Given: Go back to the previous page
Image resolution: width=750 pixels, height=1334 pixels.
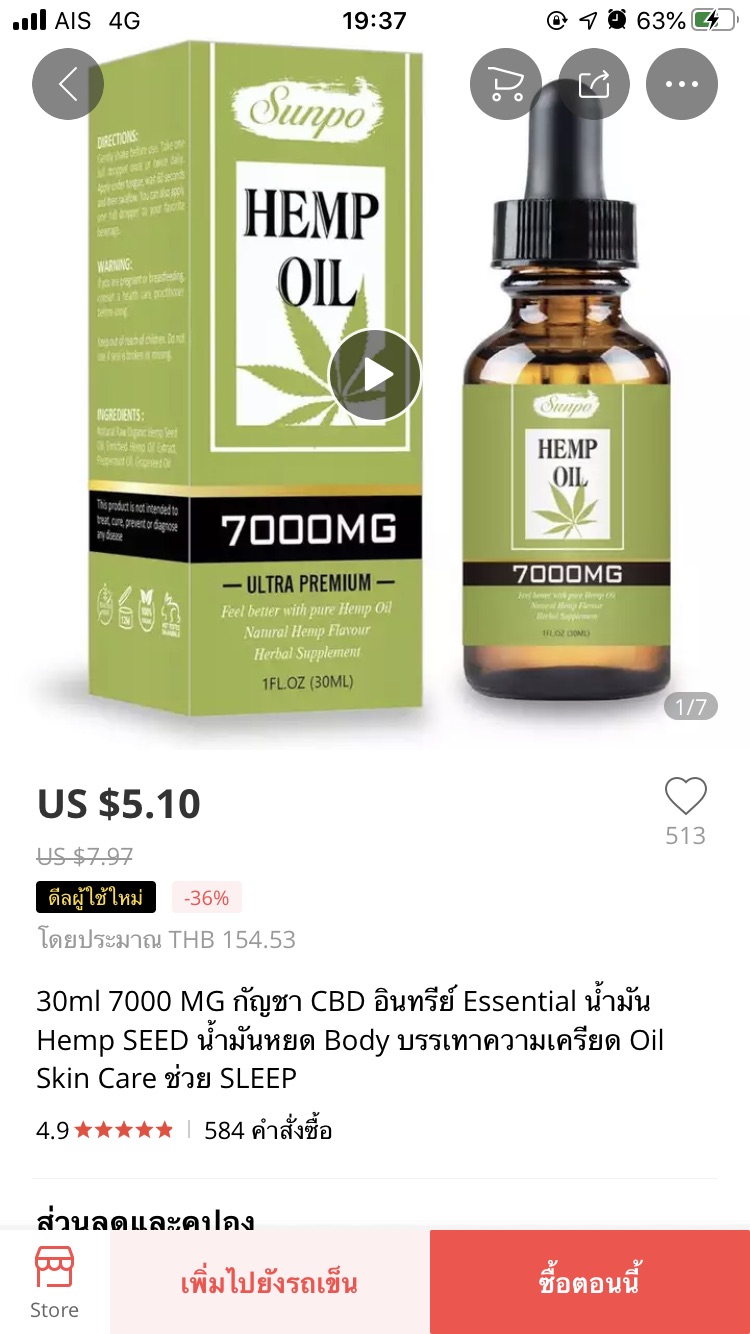Looking at the screenshot, I should coord(68,85).
